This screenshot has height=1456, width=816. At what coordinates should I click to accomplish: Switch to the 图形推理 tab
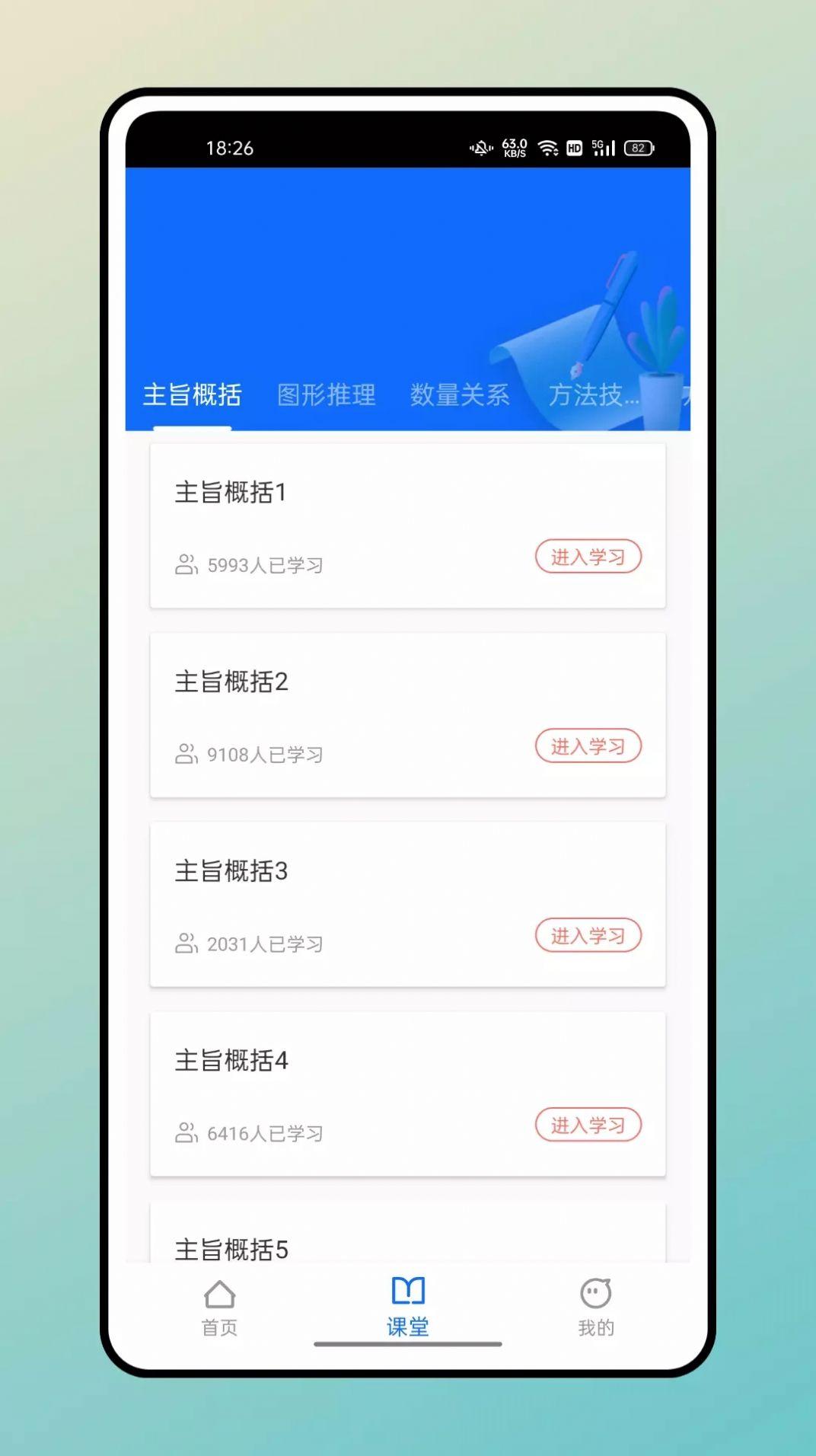coord(327,395)
